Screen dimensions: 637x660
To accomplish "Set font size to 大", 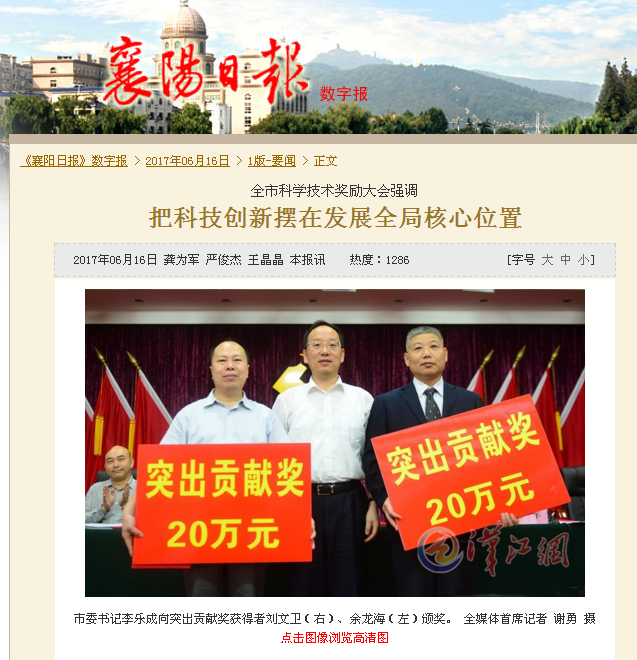I will [x=547, y=260].
